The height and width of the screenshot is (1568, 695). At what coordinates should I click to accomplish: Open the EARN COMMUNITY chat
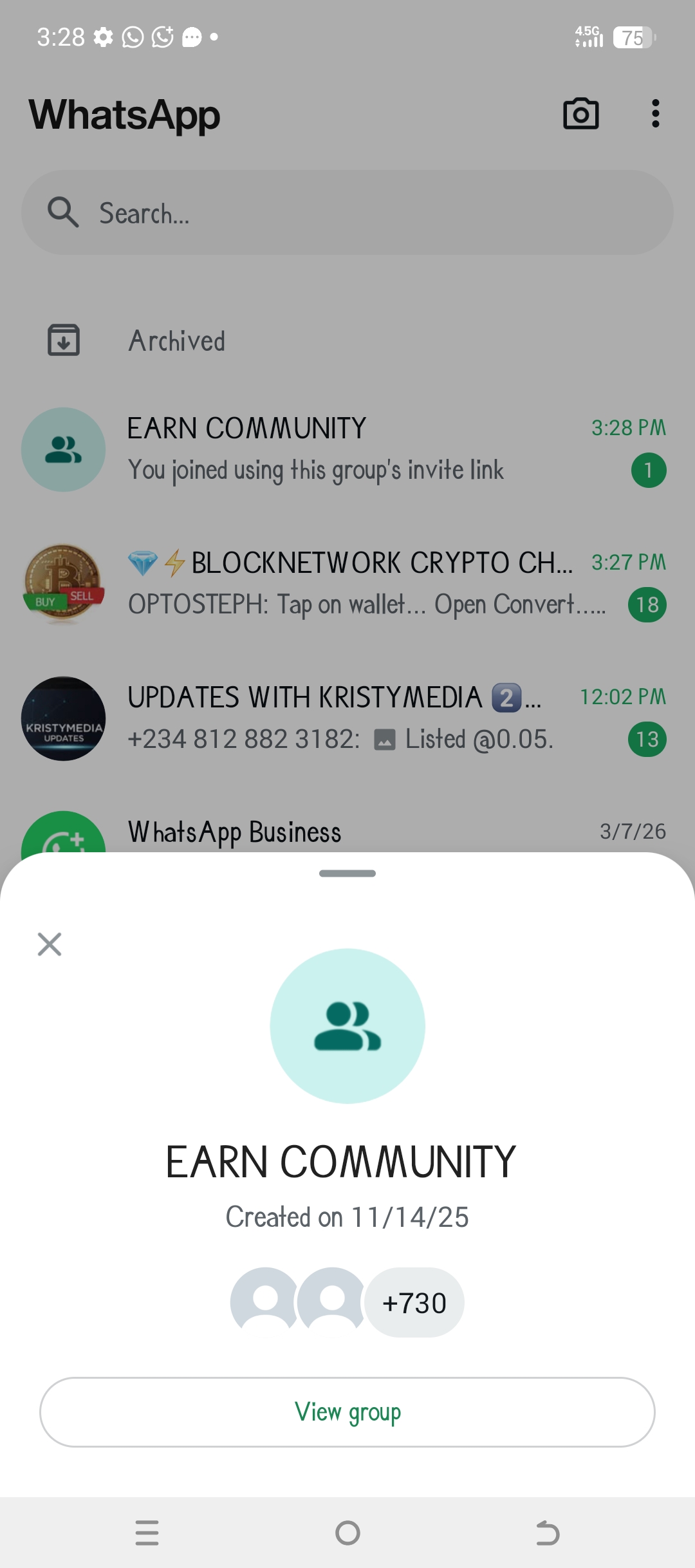click(347, 449)
